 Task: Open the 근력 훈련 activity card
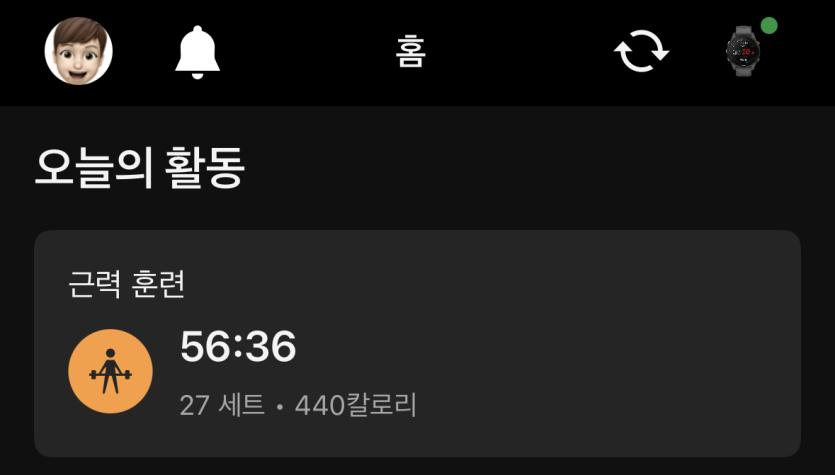tap(417, 343)
